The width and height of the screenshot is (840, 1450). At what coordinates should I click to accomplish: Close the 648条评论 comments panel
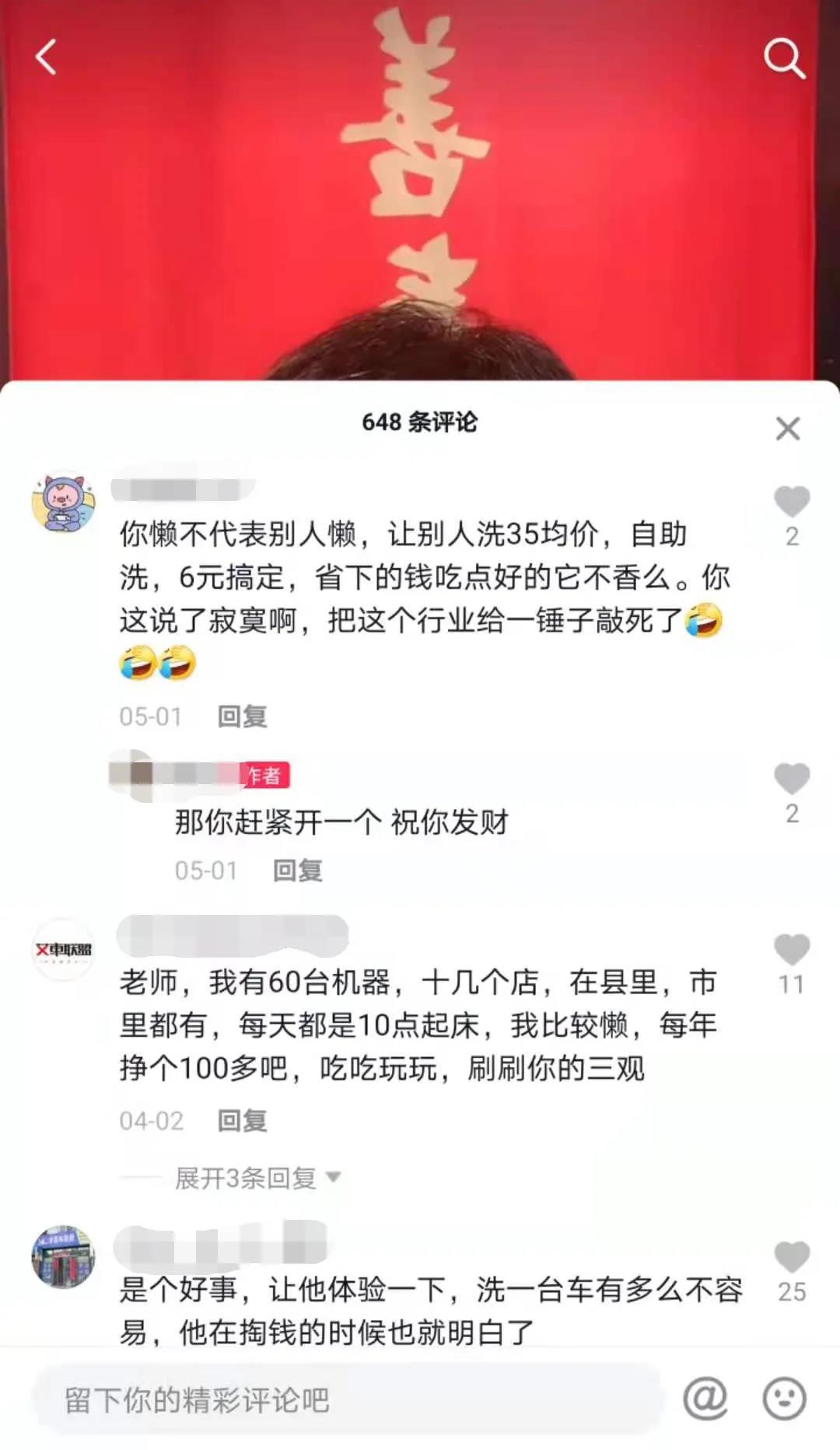787,429
